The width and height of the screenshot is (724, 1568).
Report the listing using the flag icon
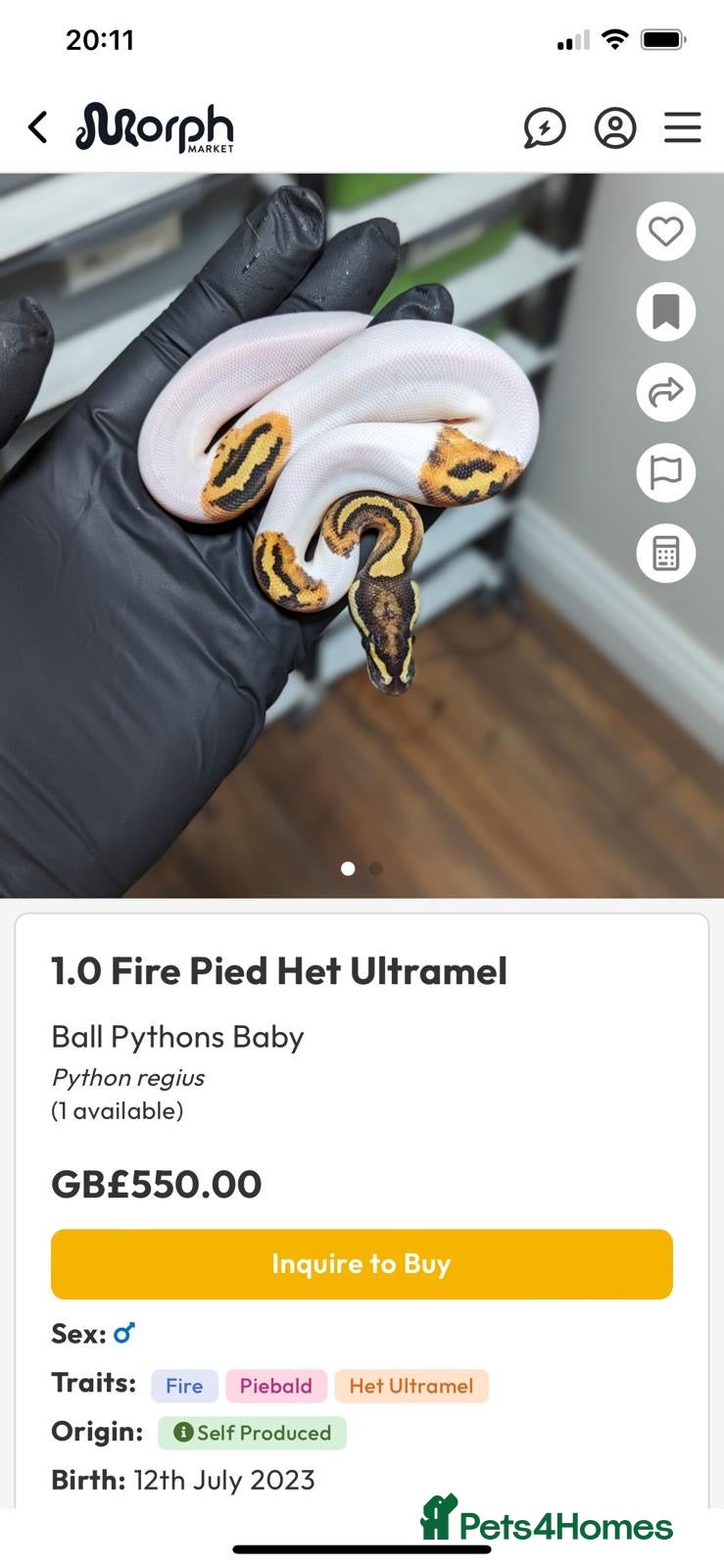[x=665, y=472]
